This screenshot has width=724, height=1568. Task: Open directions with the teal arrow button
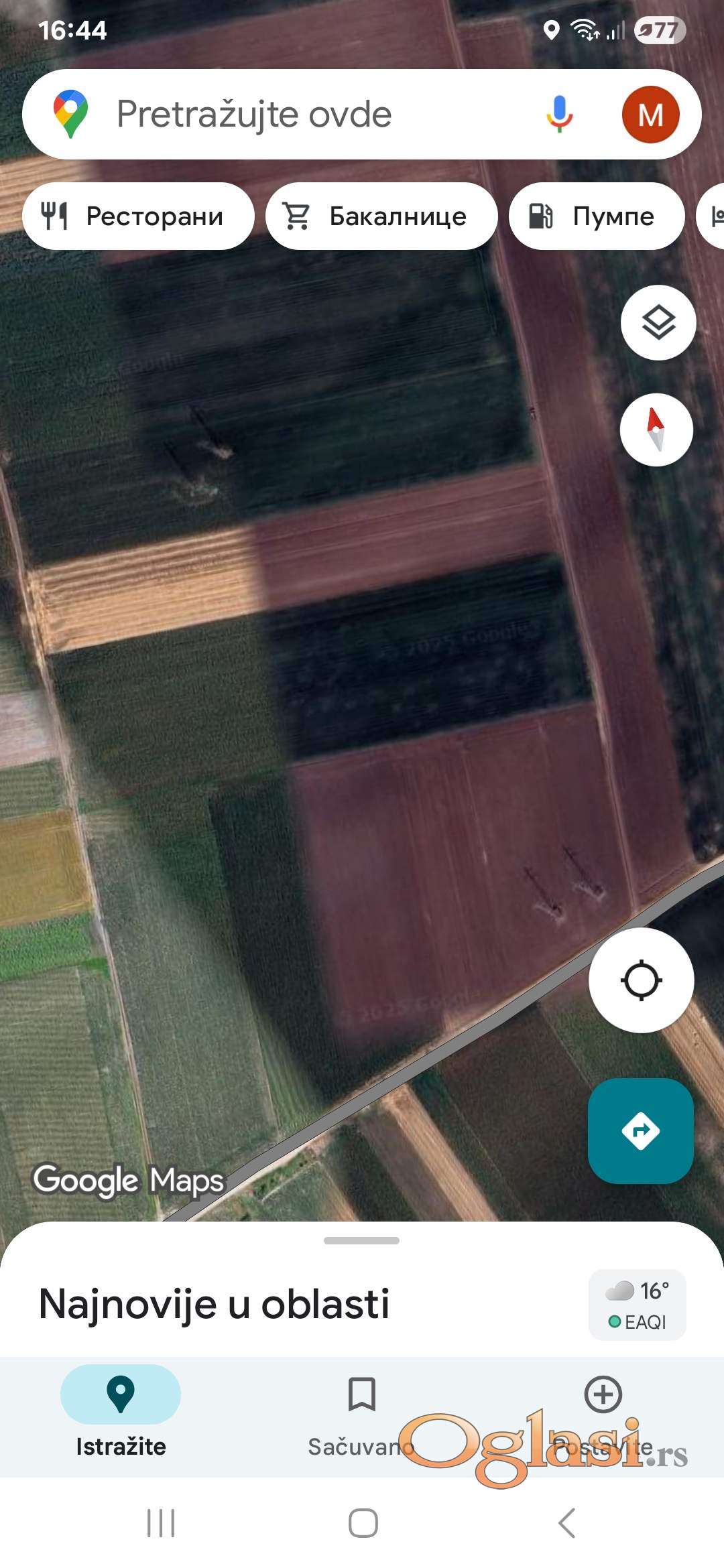tap(640, 1131)
